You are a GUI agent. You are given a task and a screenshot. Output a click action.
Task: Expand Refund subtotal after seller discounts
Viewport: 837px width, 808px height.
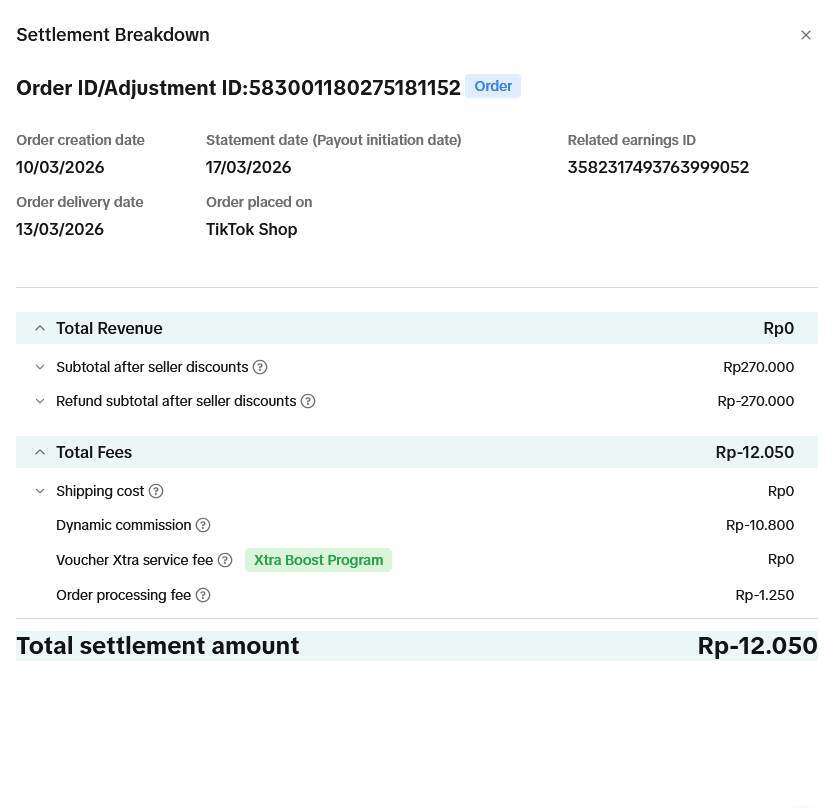[x=40, y=401]
